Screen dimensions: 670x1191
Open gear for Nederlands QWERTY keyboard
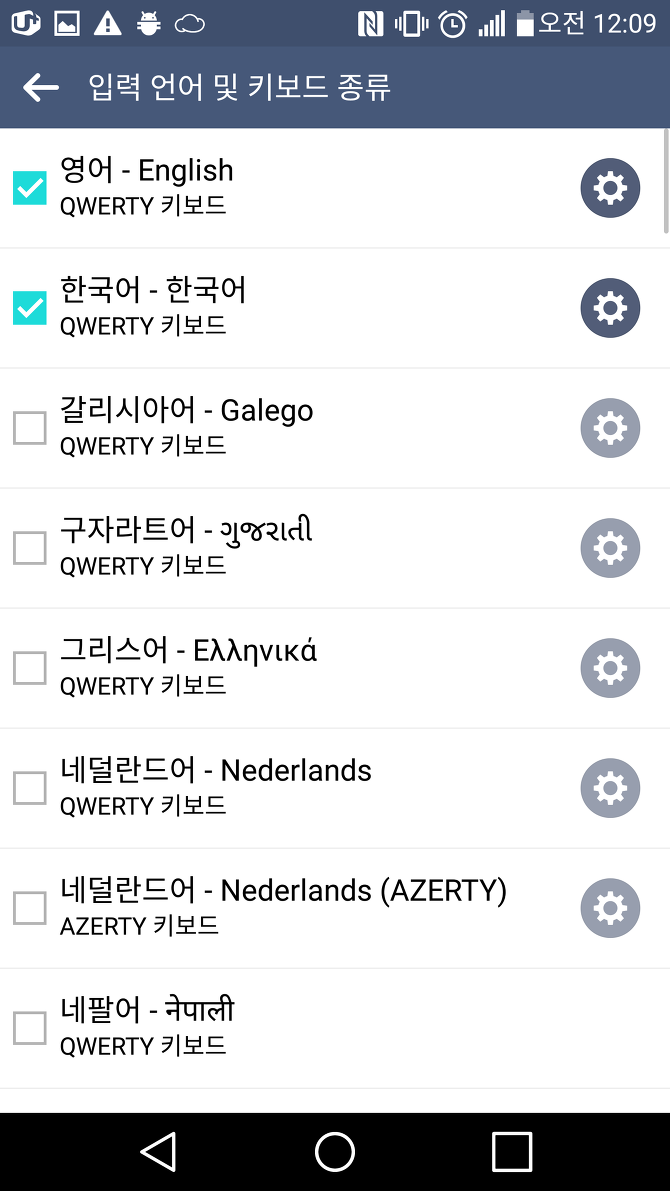coord(610,788)
